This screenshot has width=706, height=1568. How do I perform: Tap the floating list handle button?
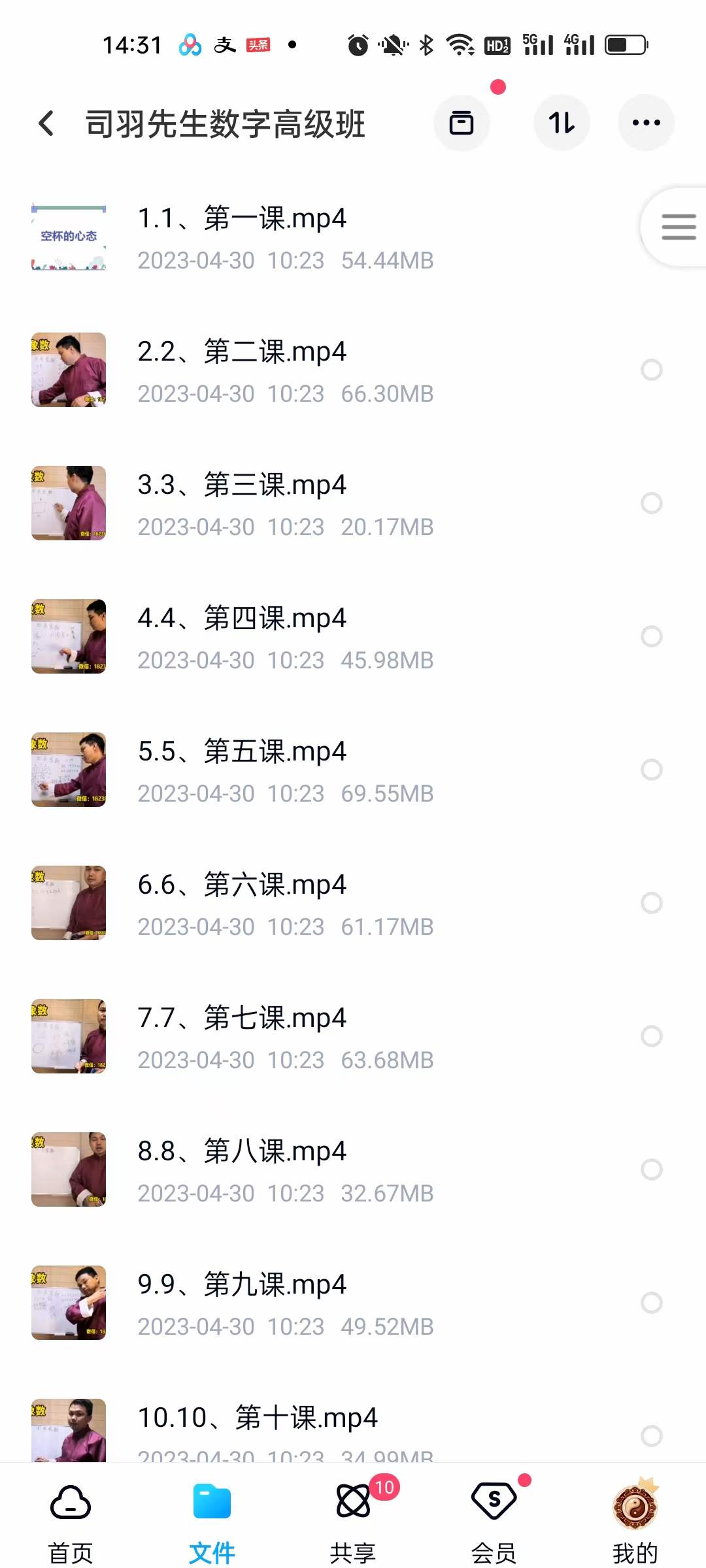tap(678, 227)
